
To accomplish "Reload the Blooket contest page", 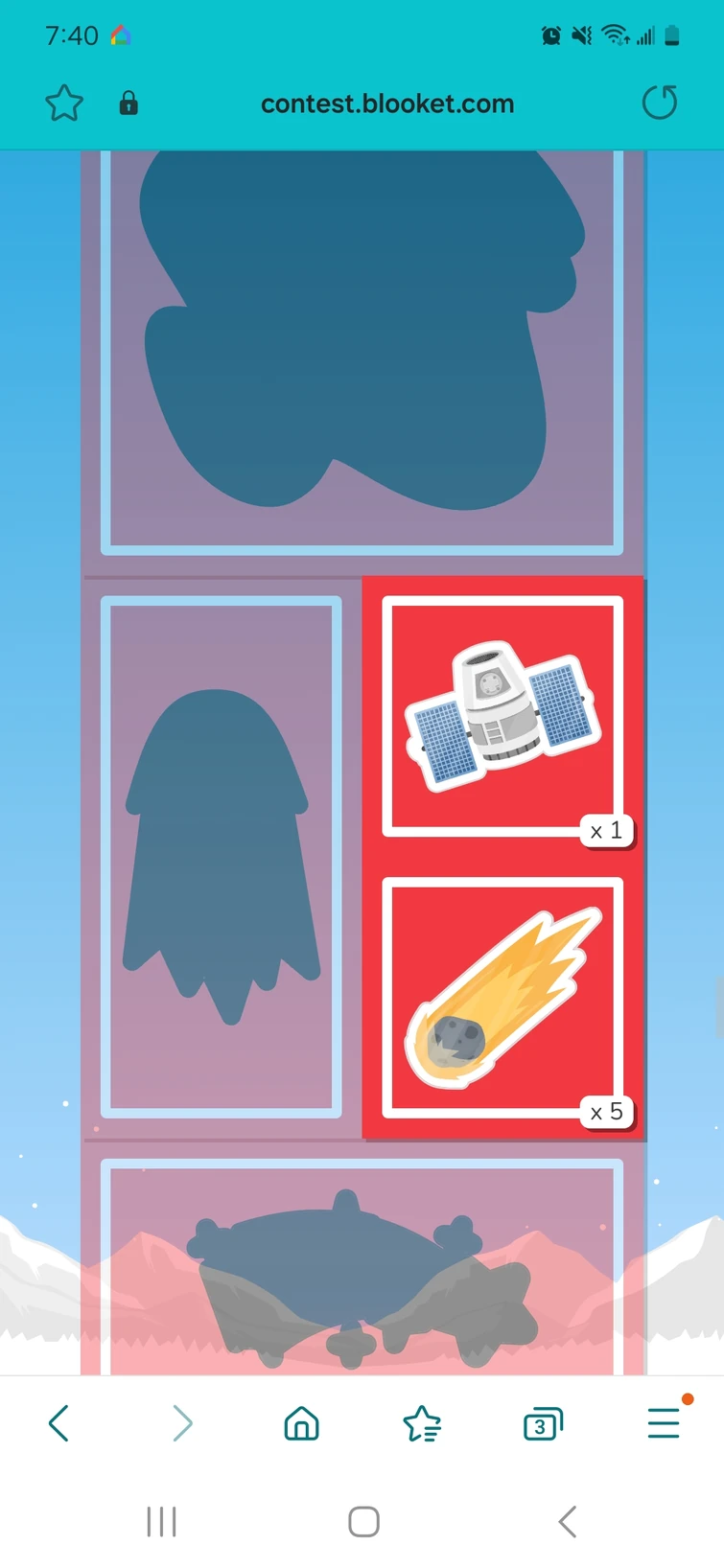I will pos(659,104).
